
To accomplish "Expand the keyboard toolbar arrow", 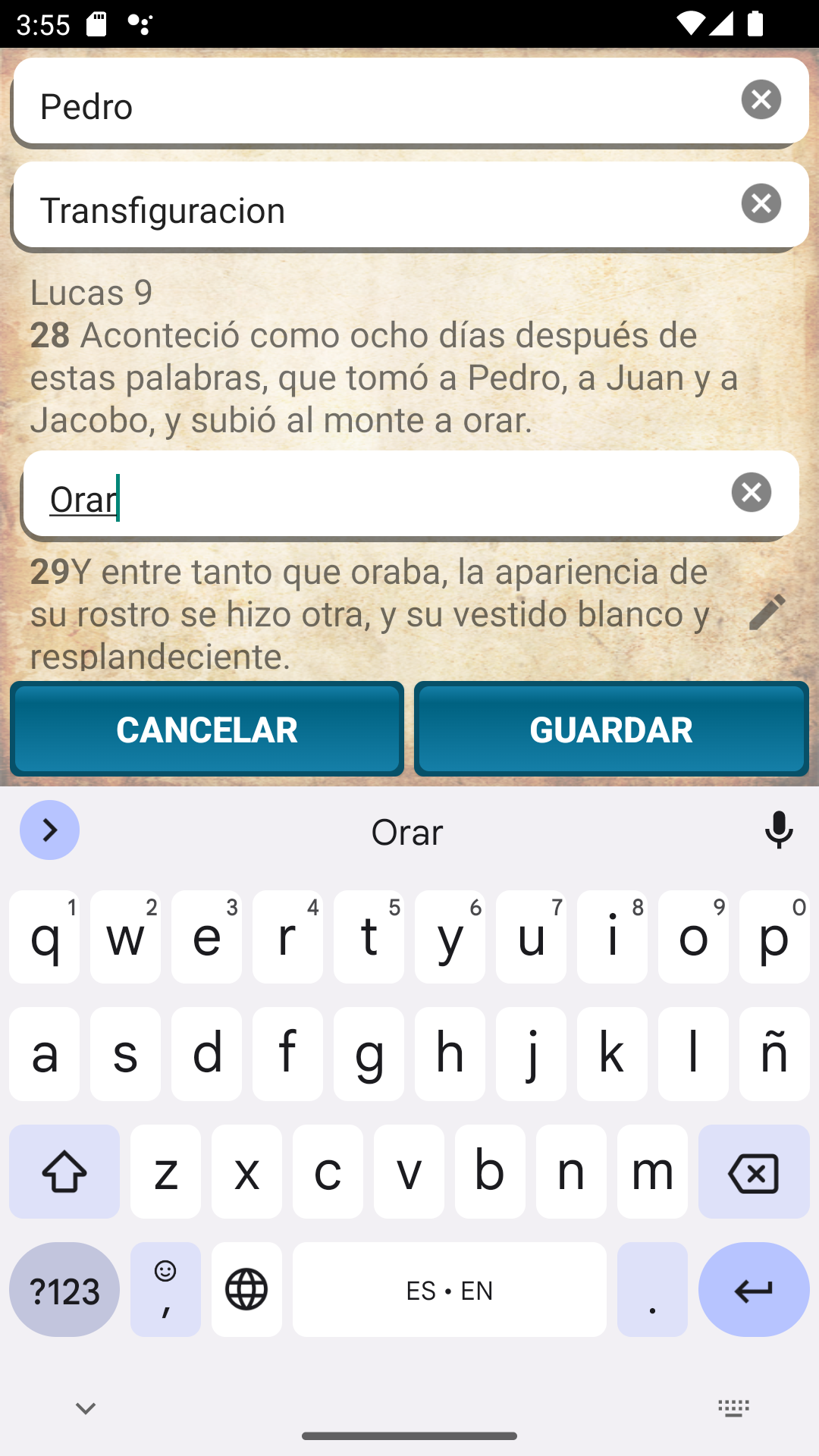I will tap(49, 830).
